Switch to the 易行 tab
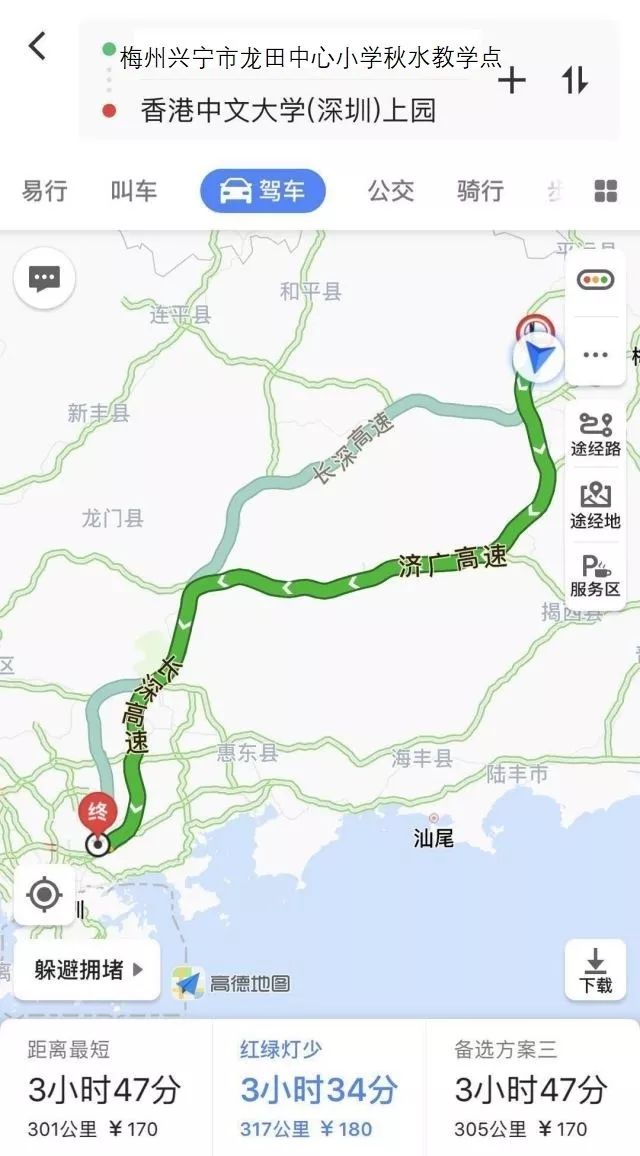The height and width of the screenshot is (1156, 640). pyautogui.click(x=45, y=191)
